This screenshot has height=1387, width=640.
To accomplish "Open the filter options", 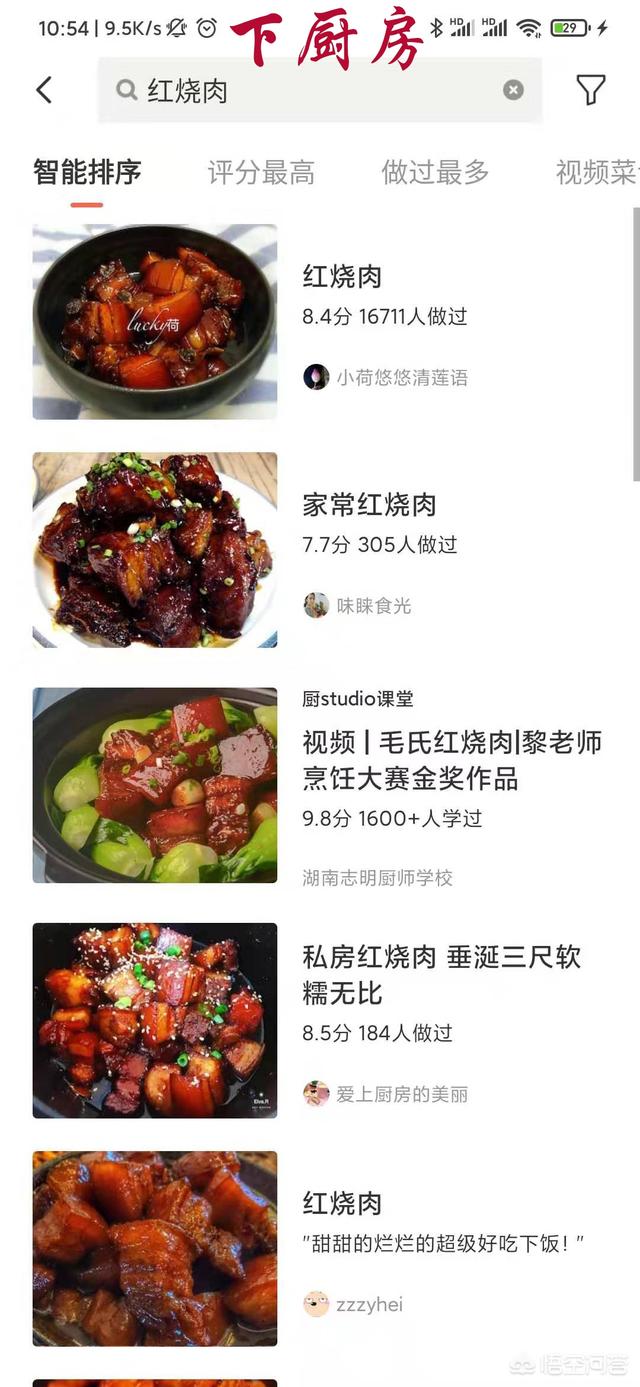I will point(591,90).
